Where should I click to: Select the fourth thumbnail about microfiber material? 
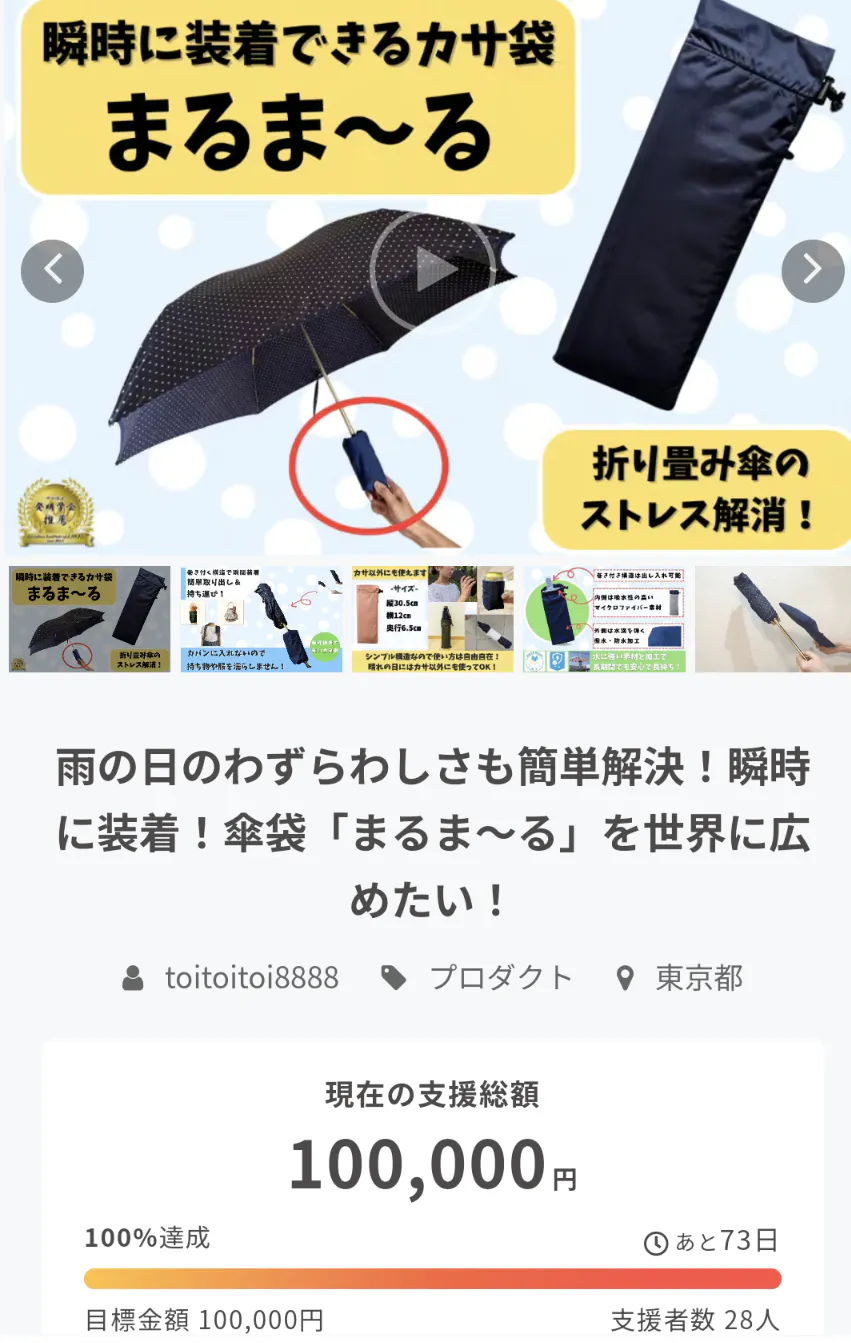(604, 619)
